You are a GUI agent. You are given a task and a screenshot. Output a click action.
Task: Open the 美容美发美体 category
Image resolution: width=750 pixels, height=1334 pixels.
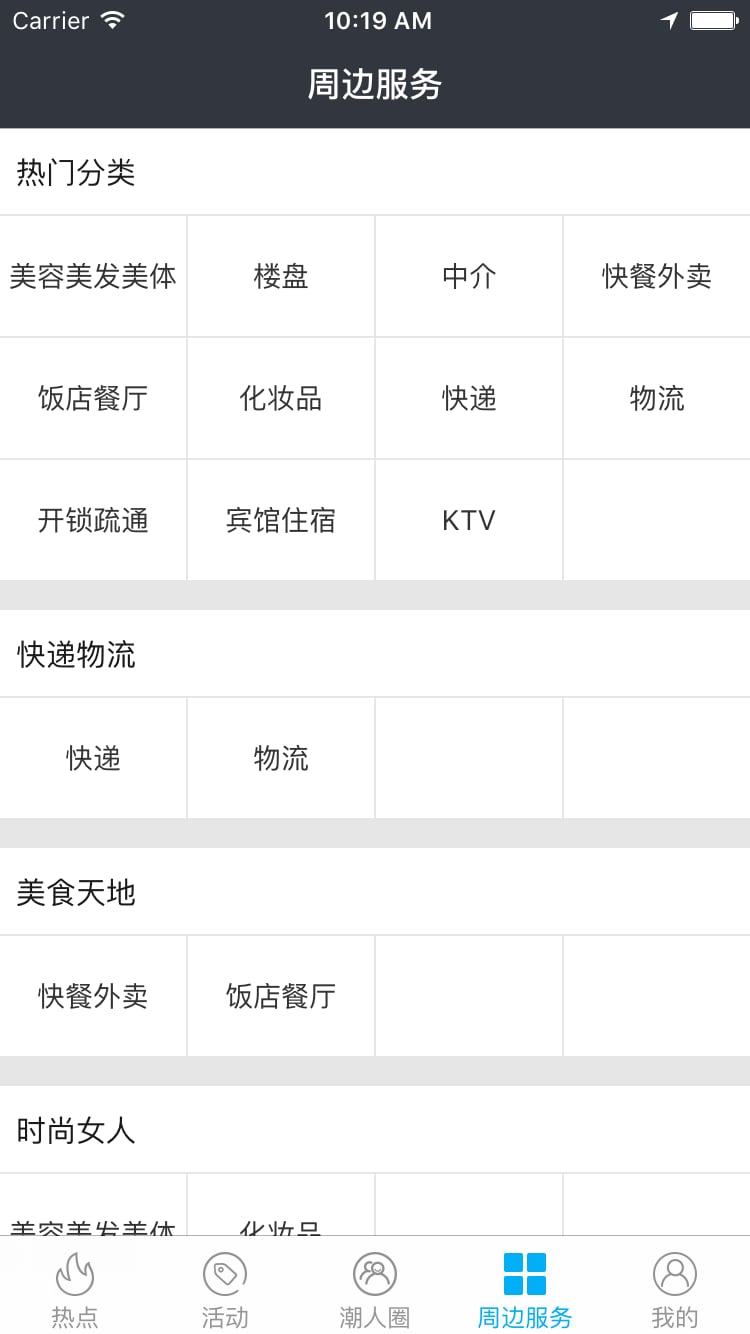pos(93,276)
